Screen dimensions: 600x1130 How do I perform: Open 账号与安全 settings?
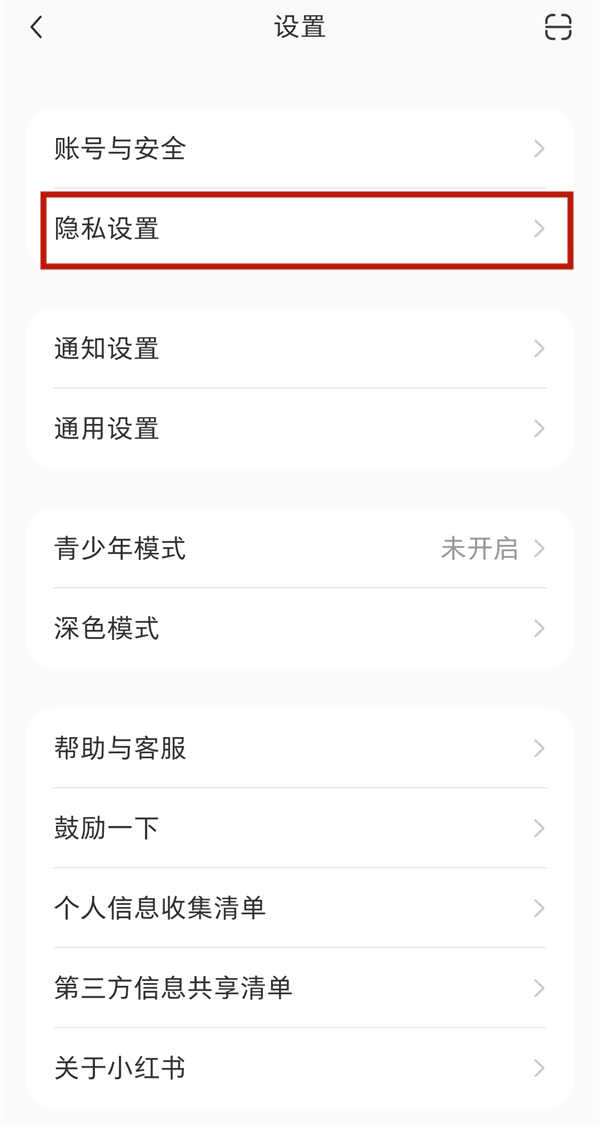(300, 149)
